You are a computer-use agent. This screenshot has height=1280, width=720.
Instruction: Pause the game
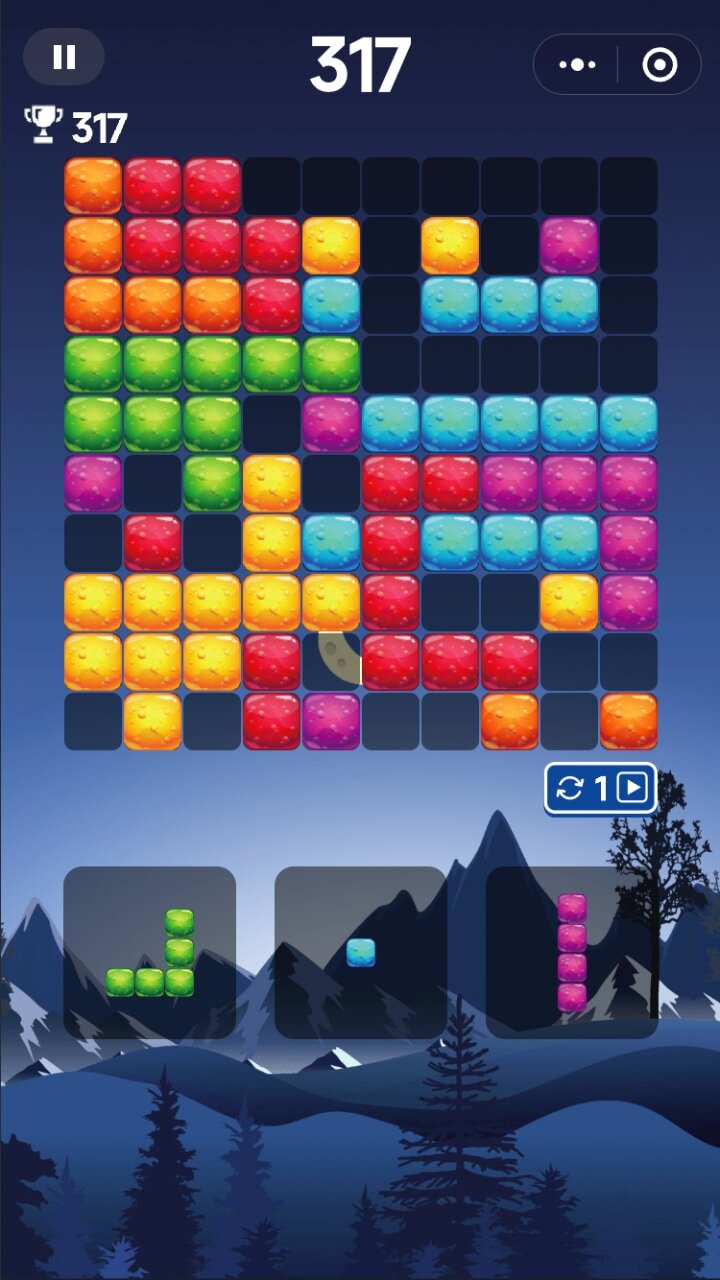coord(64,57)
